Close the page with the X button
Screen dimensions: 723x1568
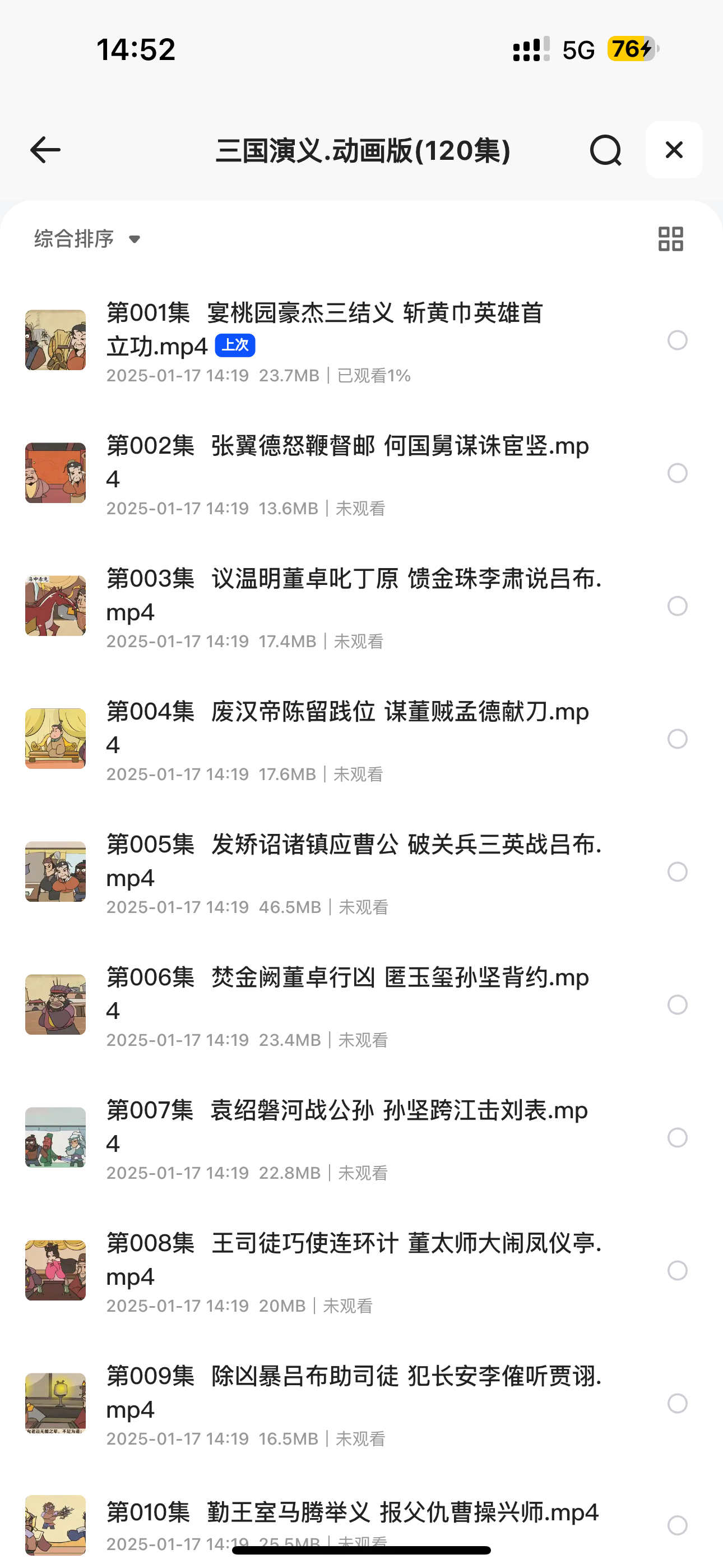(x=674, y=150)
